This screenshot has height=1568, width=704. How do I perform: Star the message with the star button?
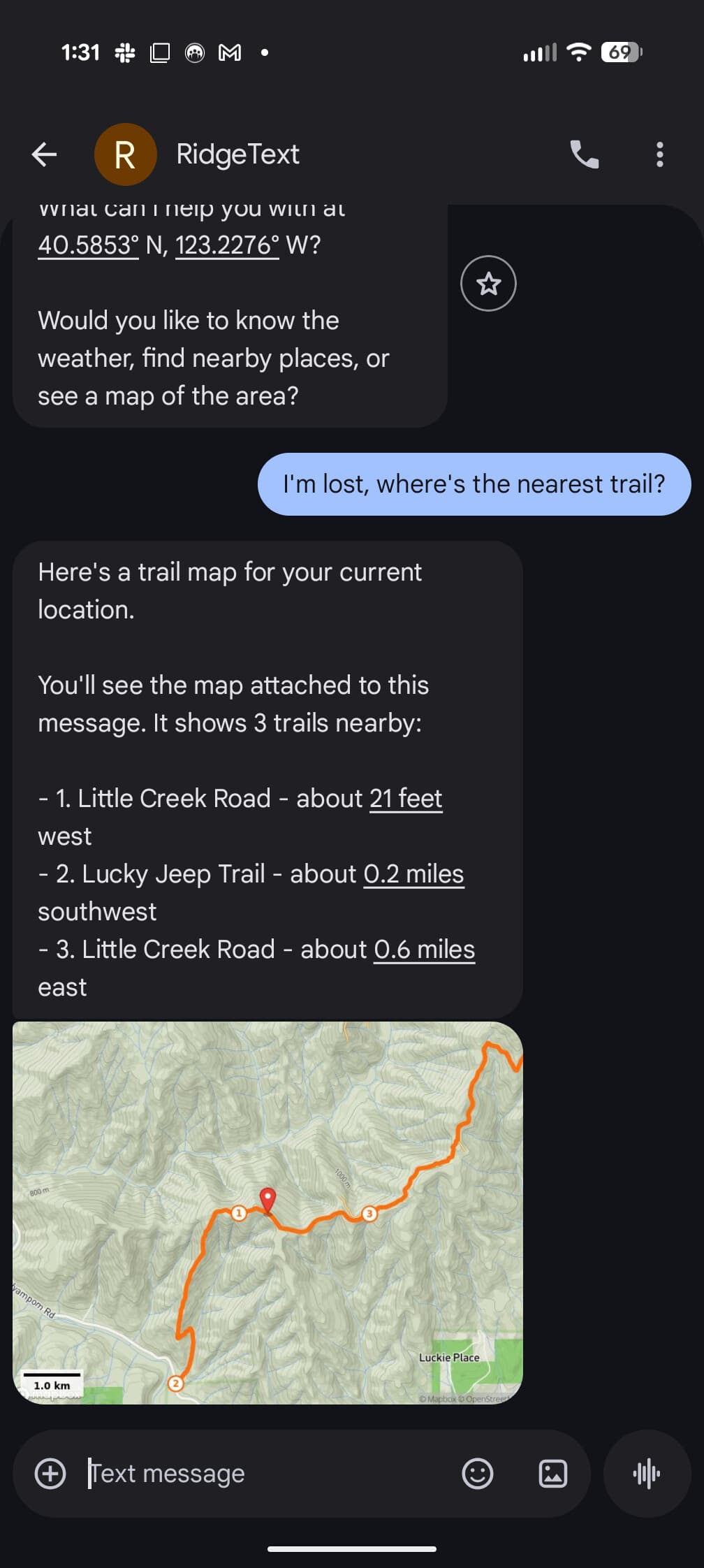pos(487,282)
